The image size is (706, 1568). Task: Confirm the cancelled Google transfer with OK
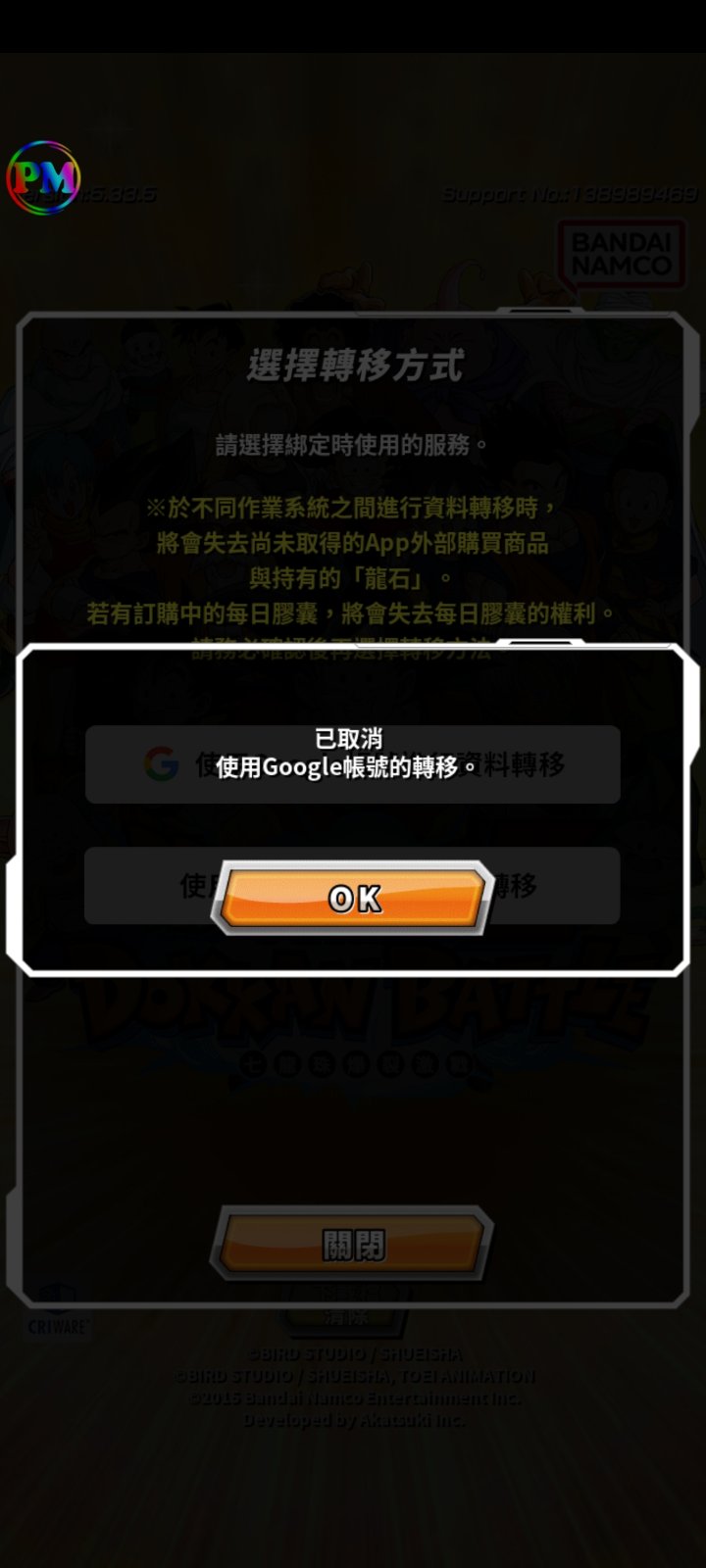click(353, 898)
